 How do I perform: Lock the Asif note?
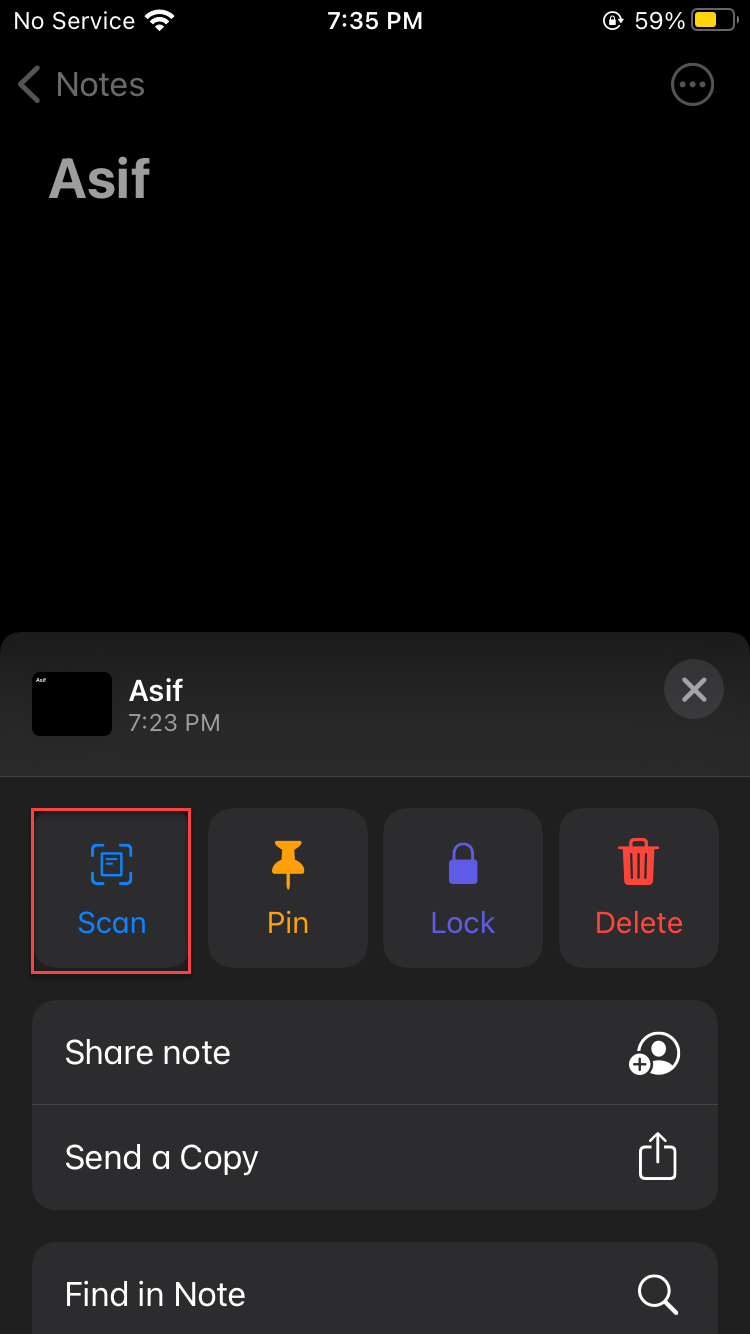click(463, 889)
